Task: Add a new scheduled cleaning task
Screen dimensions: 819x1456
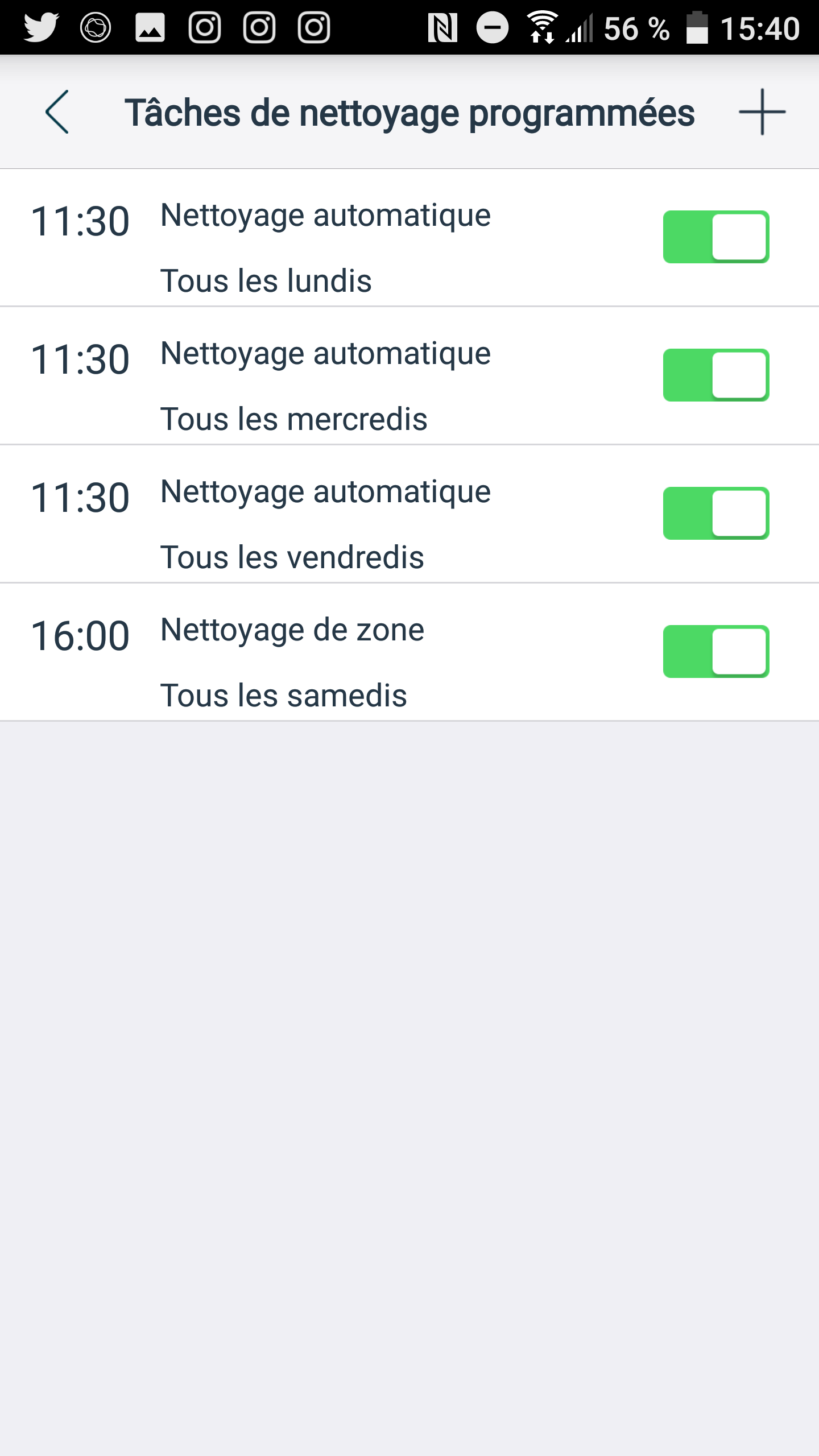Action: 762,112
